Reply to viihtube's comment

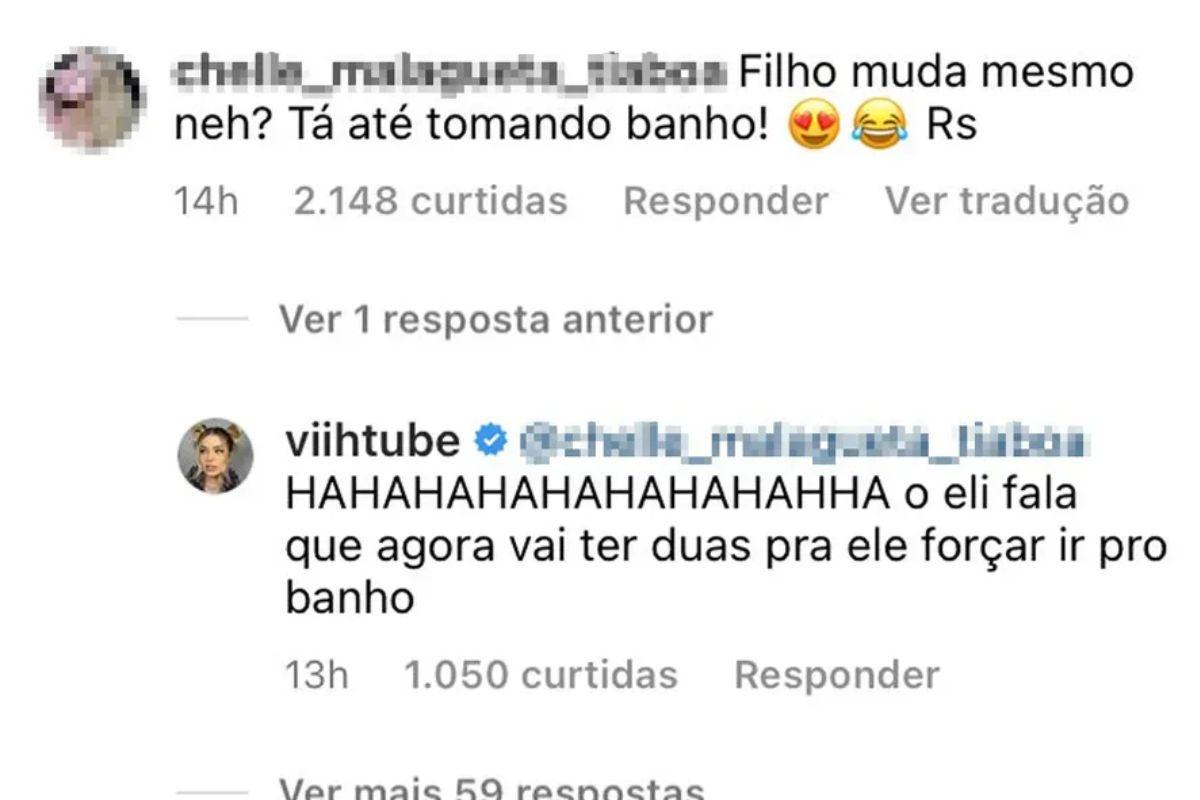coord(836,675)
